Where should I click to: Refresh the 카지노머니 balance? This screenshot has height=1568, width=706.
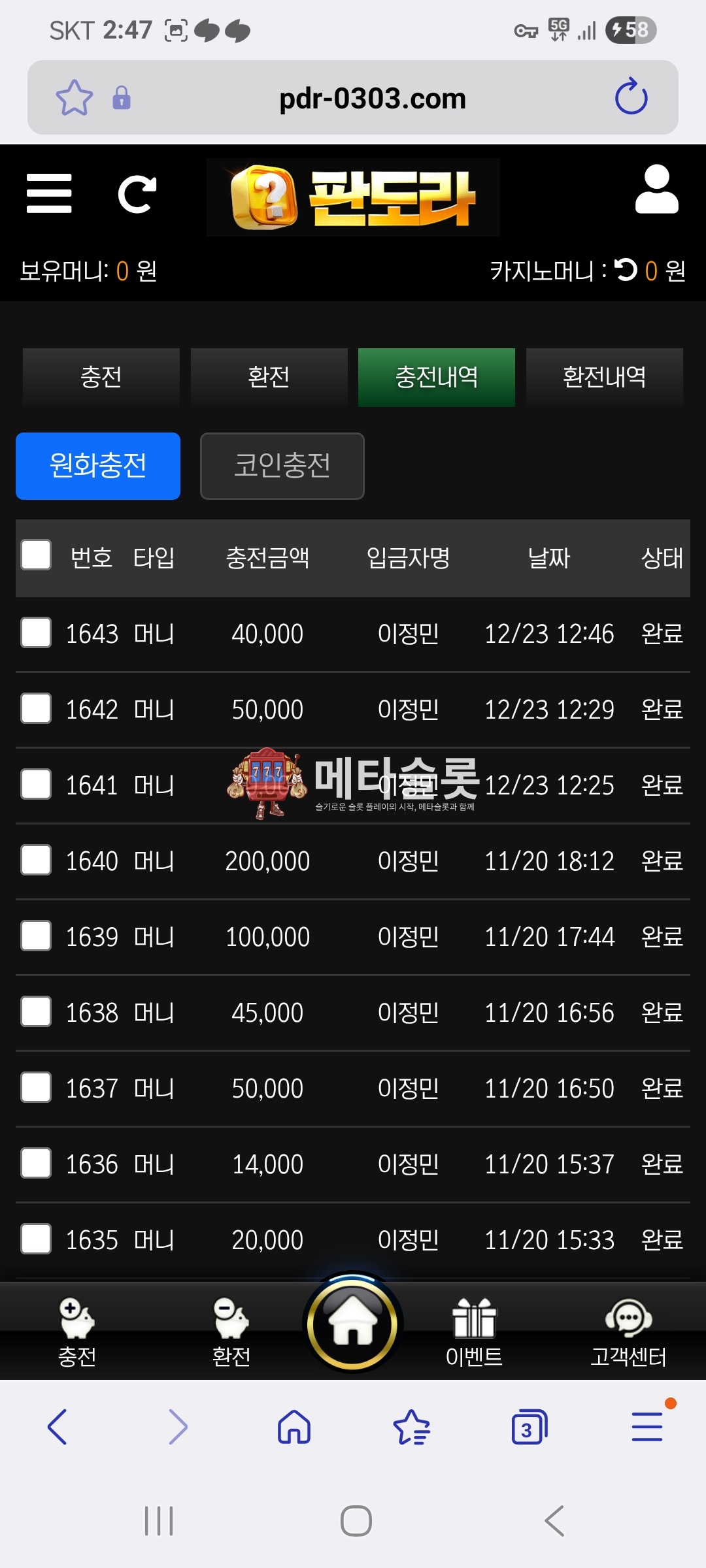[626, 270]
